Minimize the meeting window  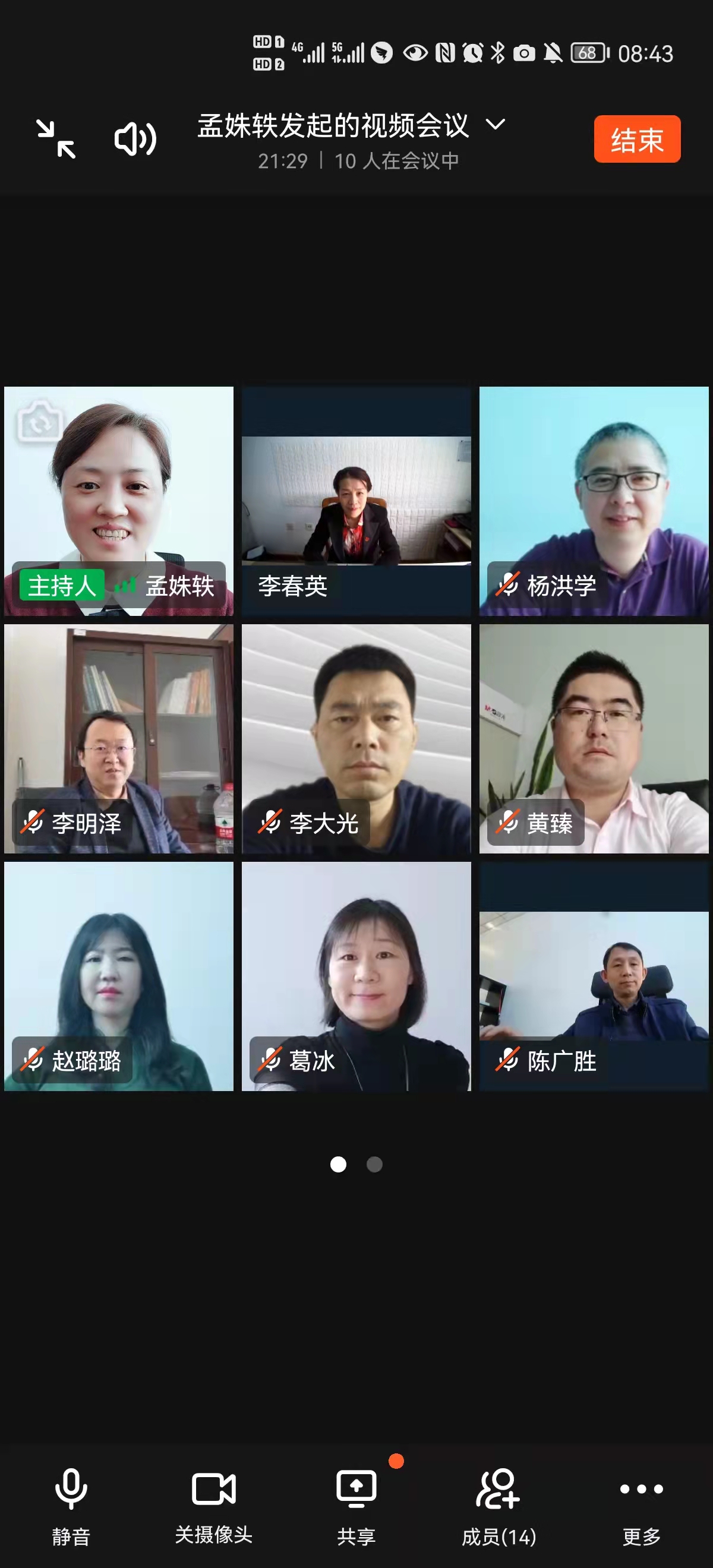(56, 139)
